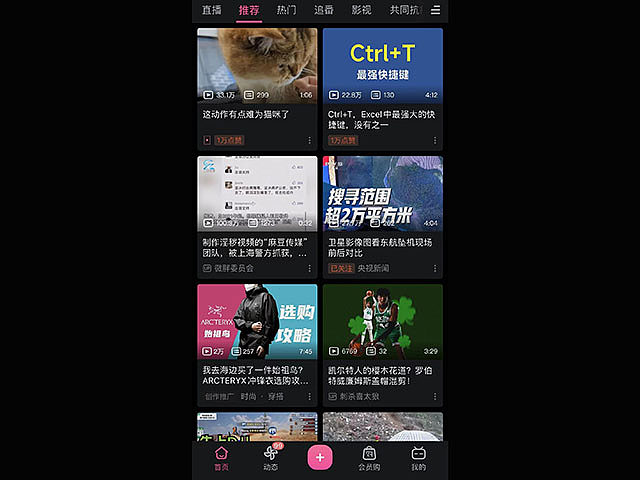Show options for the 刺杀喜太狼 video
640x480 pixels.
point(435,397)
